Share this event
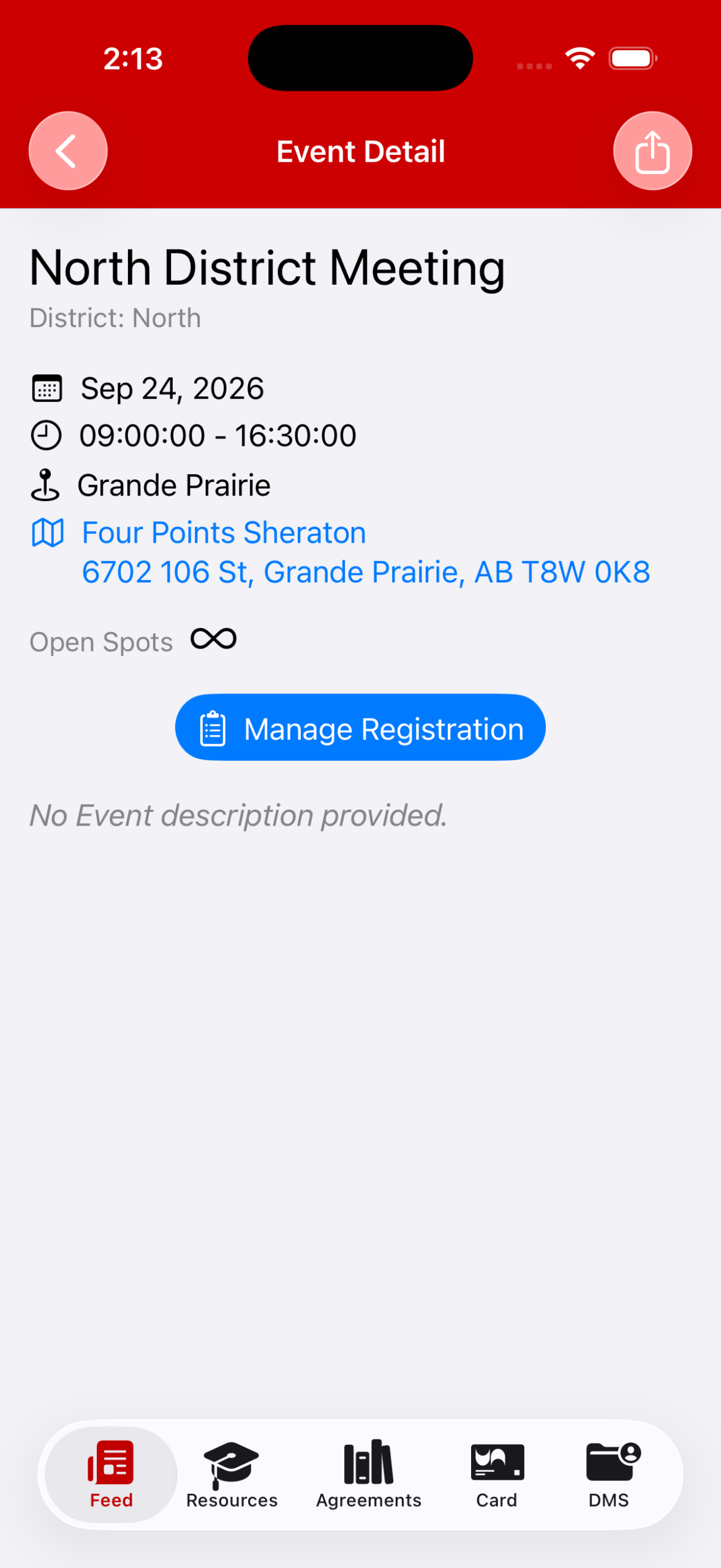Viewport: 721px width, 1568px height. point(652,151)
